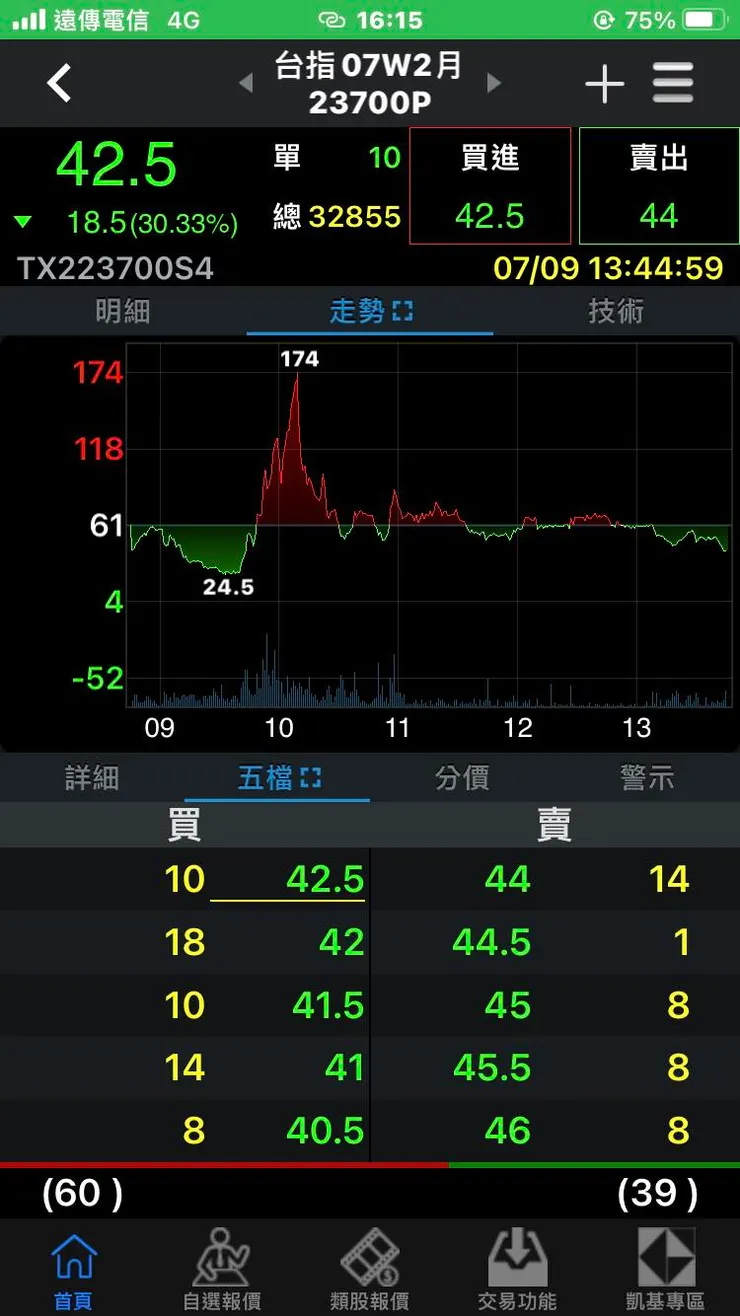Tap the 賣出 sell button at 44
Viewport: 740px width, 1316px height.
pos(658,186)
